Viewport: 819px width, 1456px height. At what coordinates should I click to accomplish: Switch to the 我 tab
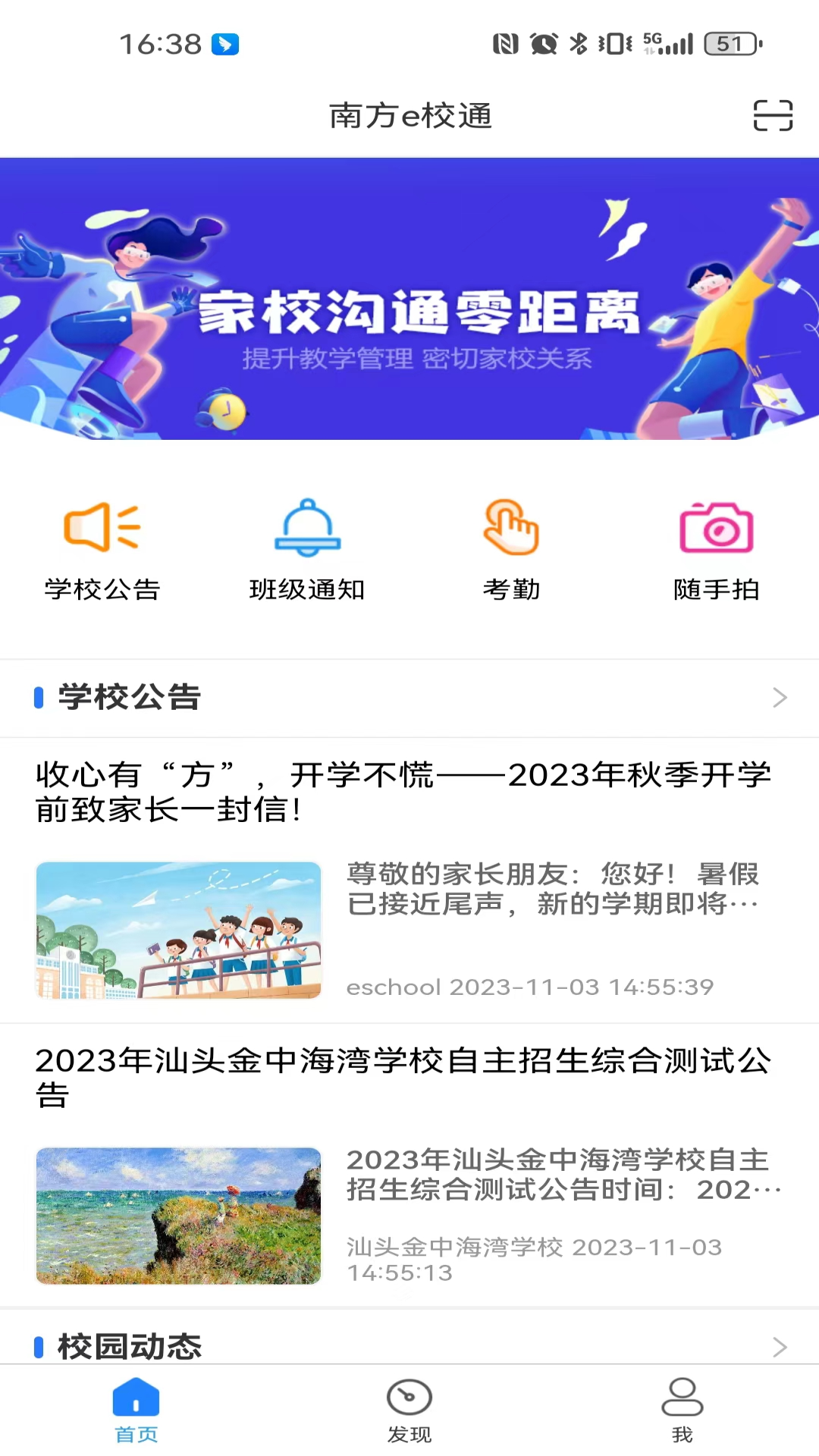682,1410
